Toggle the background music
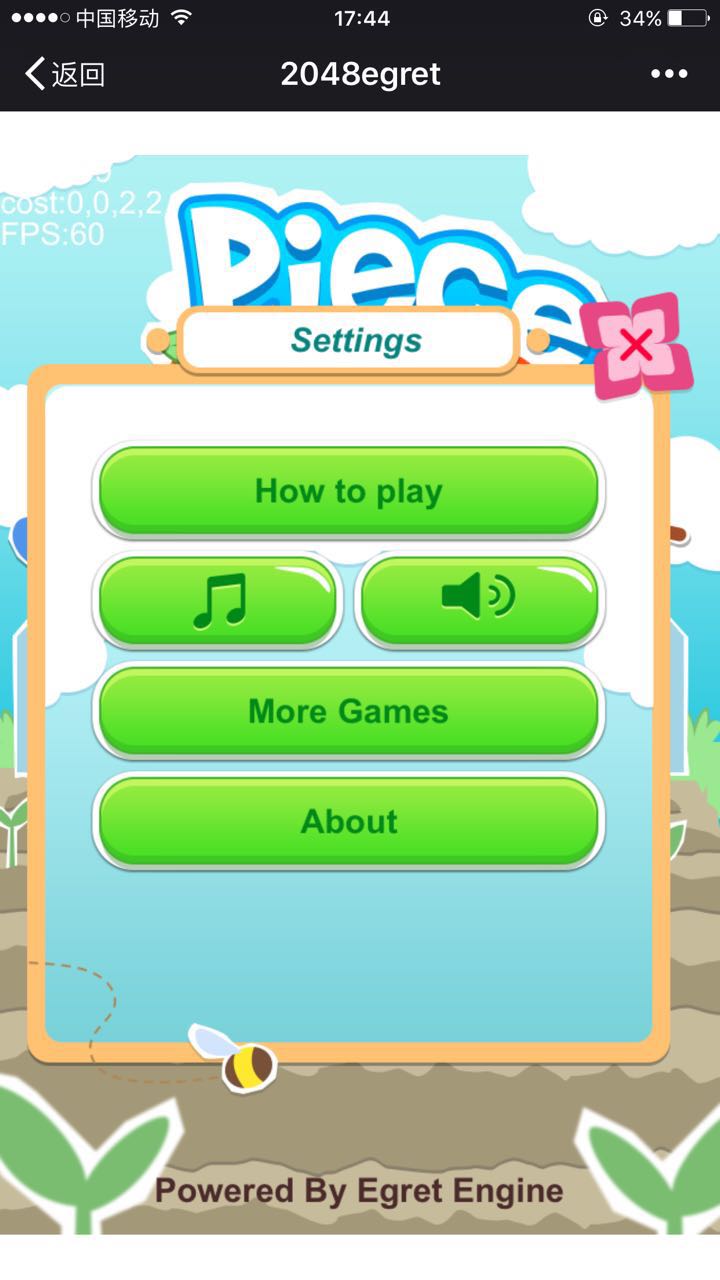The height and width of the screenshot is (1280, 720). click(x=219, y=601)
